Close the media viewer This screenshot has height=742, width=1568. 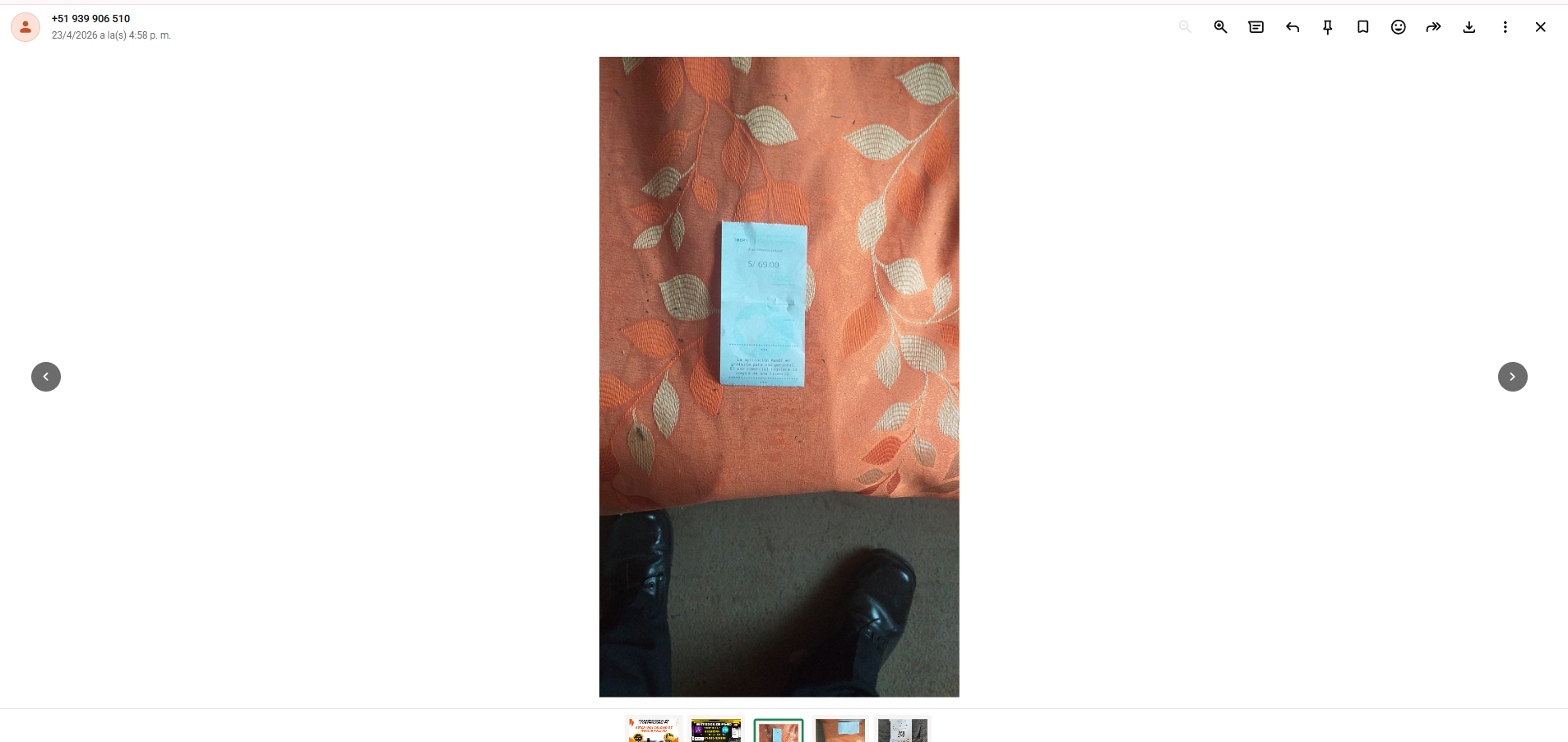(1540, 27)
